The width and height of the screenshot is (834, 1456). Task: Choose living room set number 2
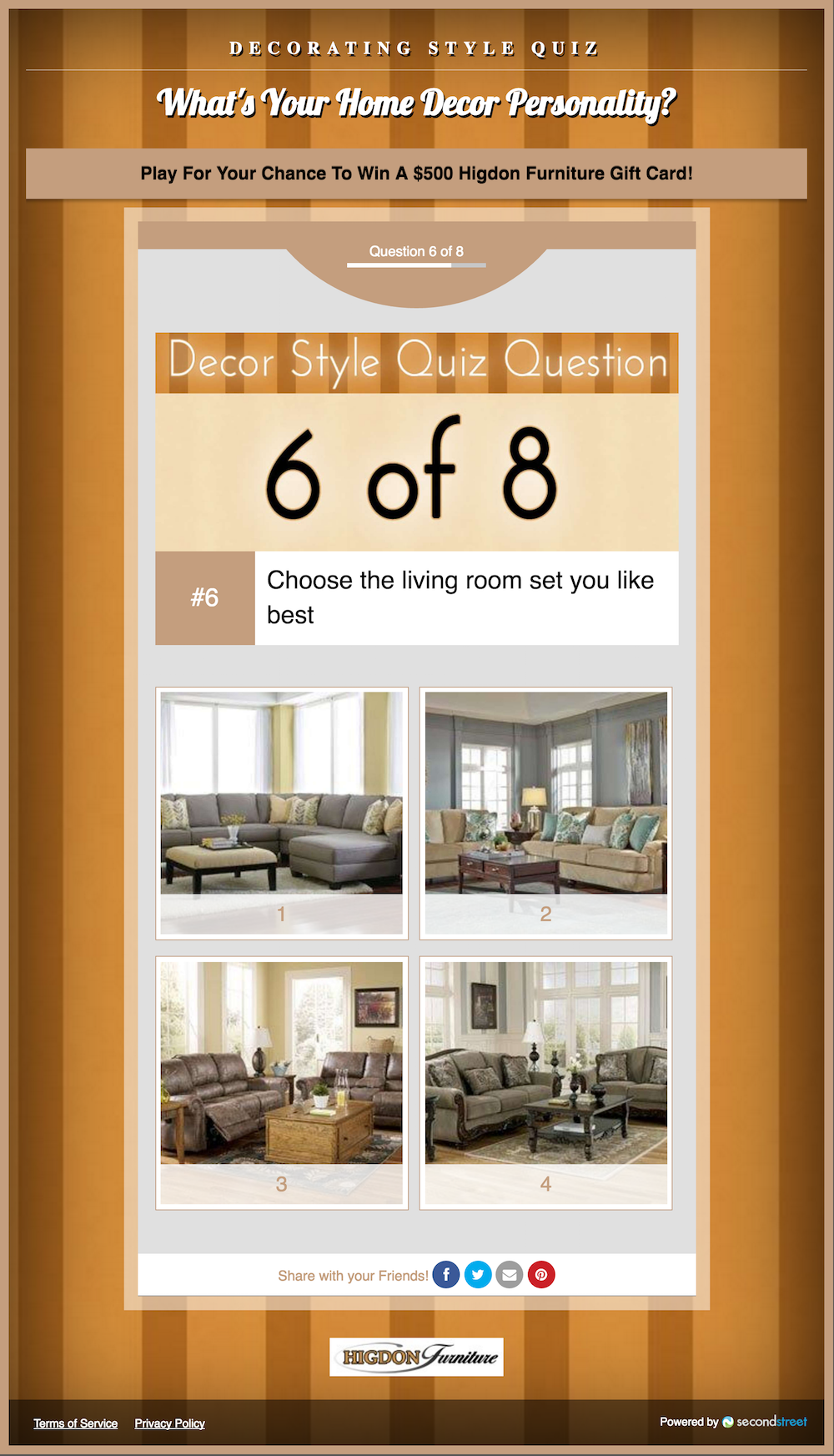(x=545, y=812)
